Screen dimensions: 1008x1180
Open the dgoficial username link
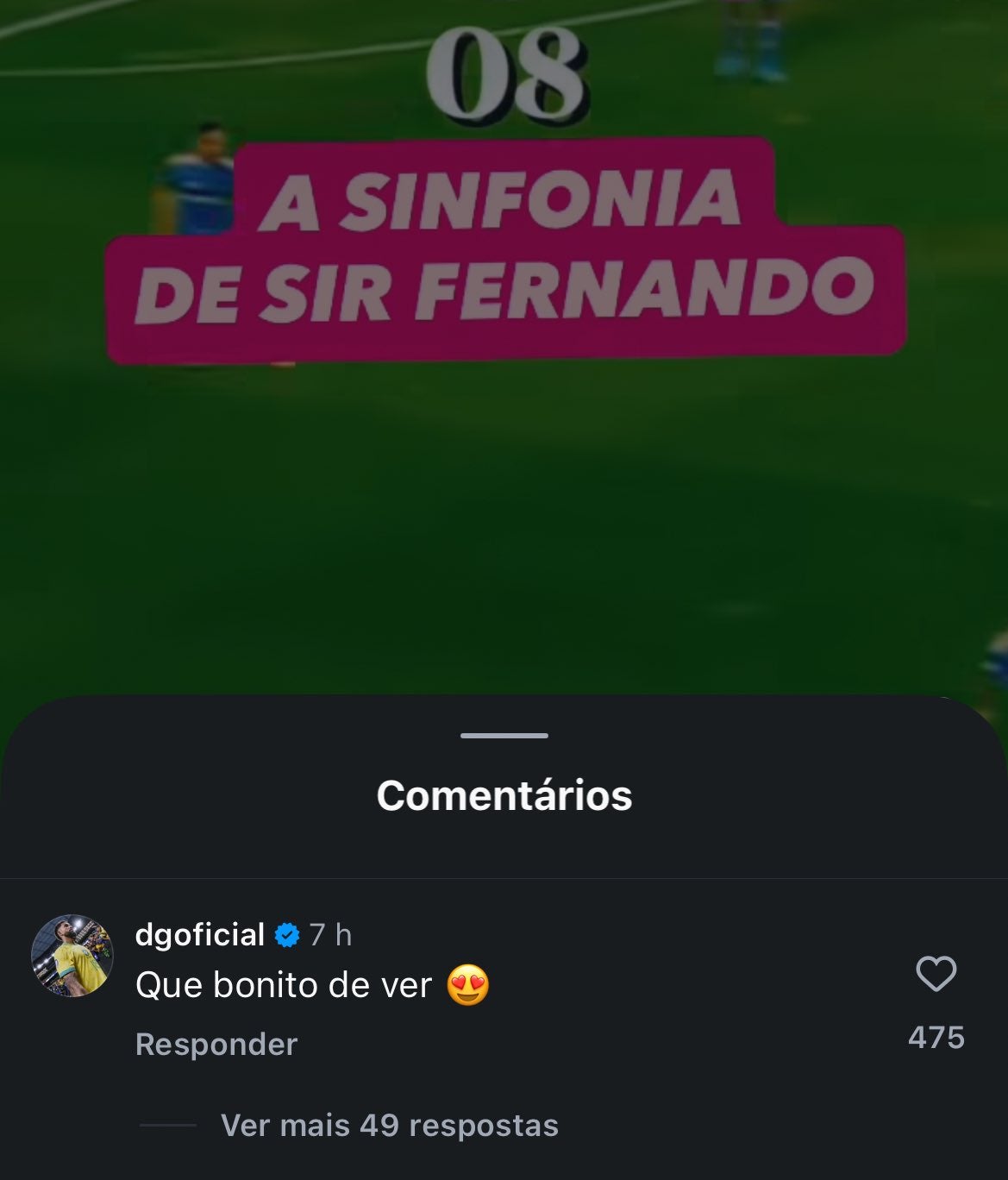200,935
